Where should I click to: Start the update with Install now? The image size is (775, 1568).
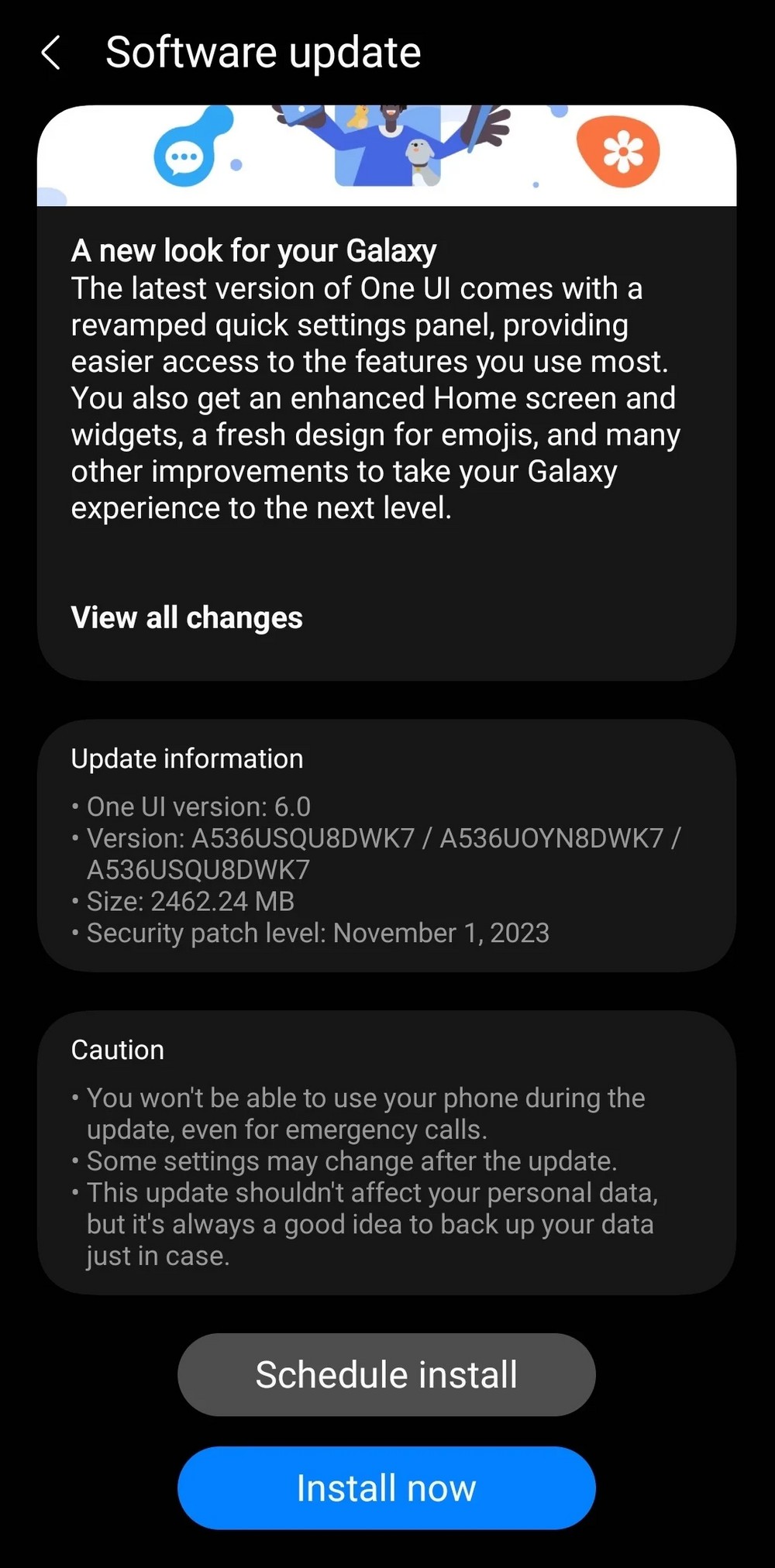pos(387,1488)
